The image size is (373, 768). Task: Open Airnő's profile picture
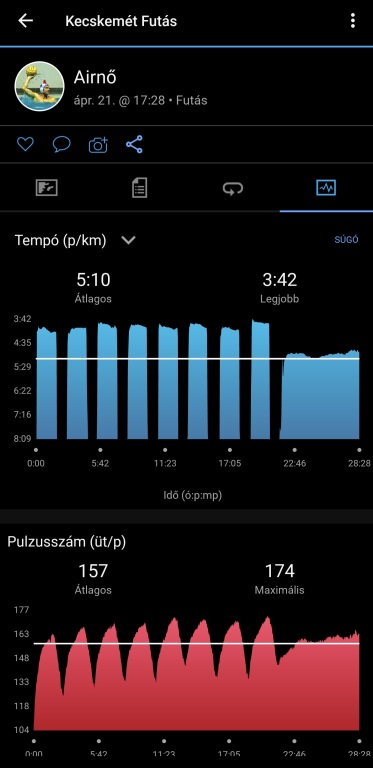point(40,87)
